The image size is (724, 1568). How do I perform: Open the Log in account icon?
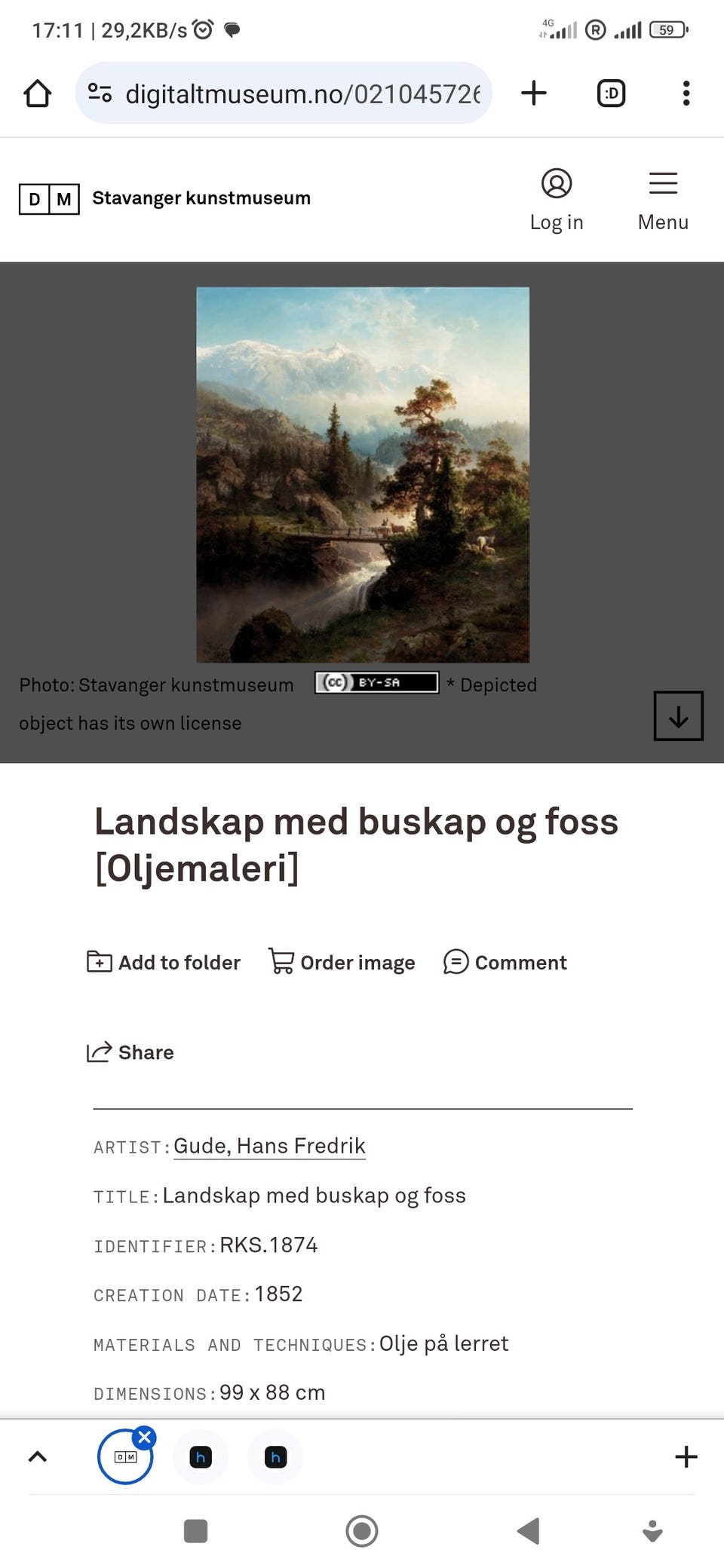[x=557, y=185]
